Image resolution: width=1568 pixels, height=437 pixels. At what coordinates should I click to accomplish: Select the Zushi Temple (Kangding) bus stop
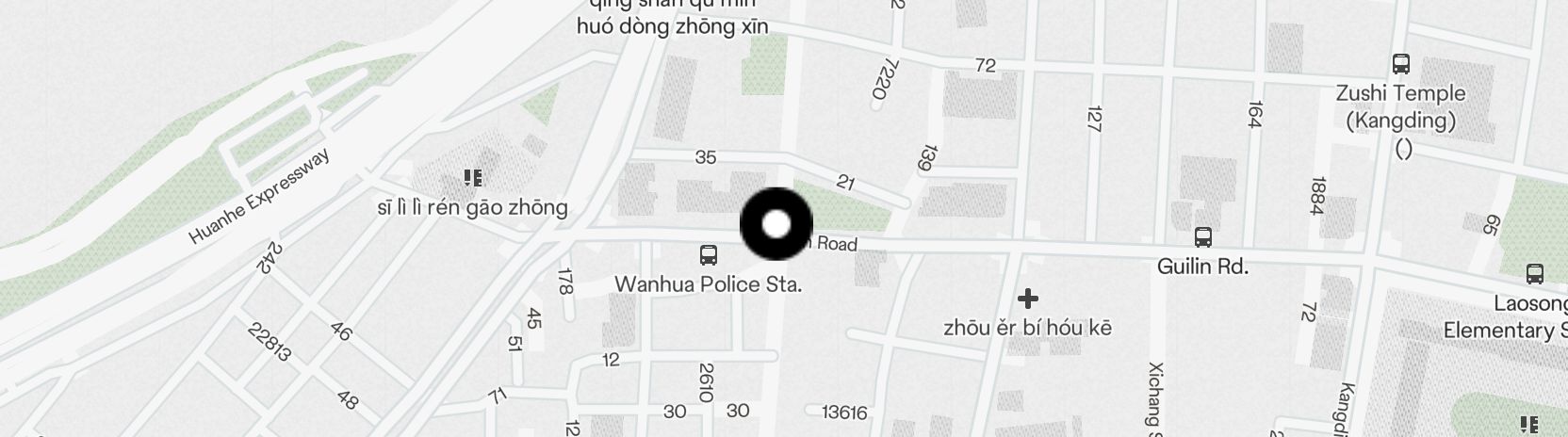[1400, 64]
